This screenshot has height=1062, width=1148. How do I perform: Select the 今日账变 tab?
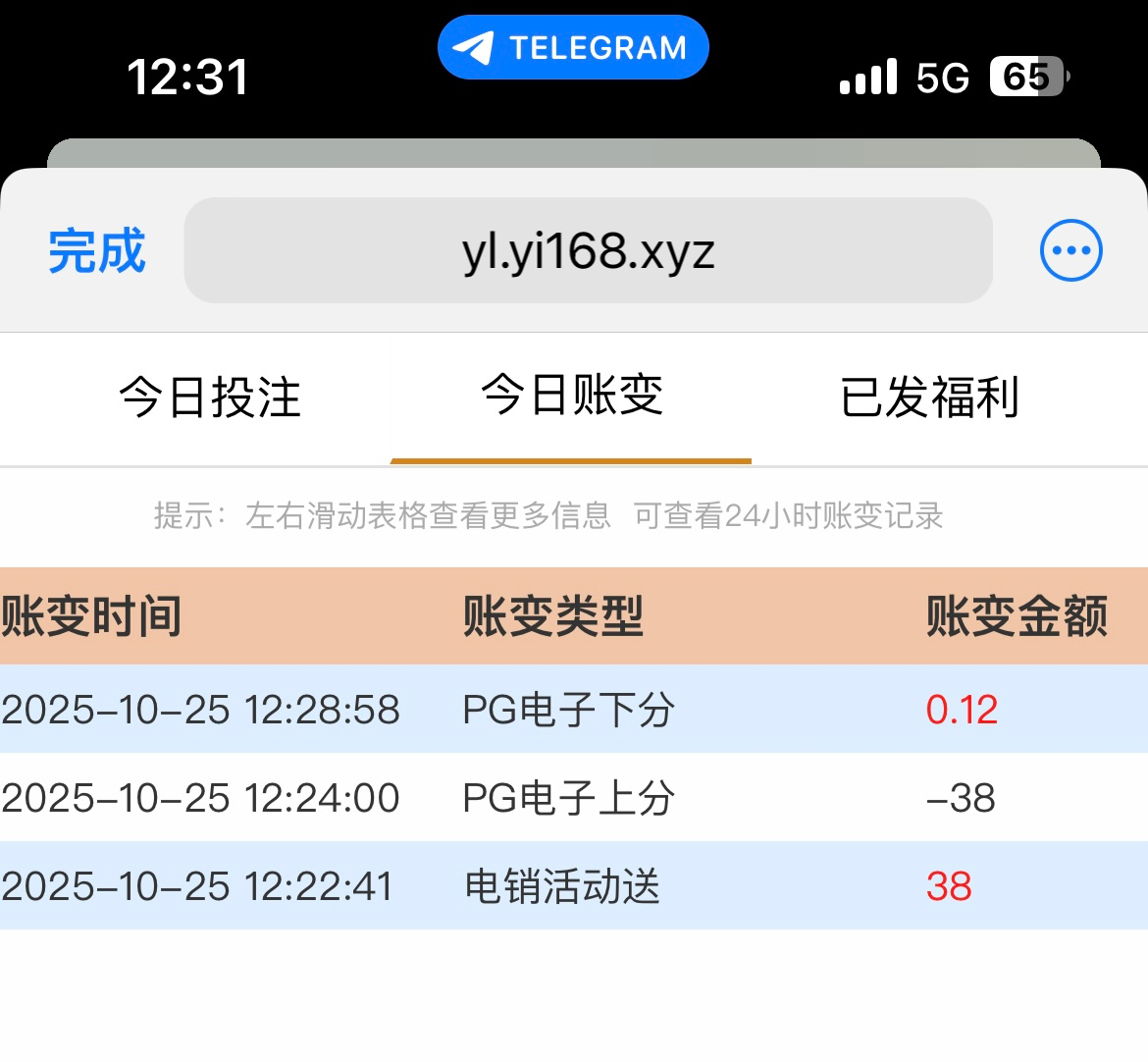tap(572, 396)
